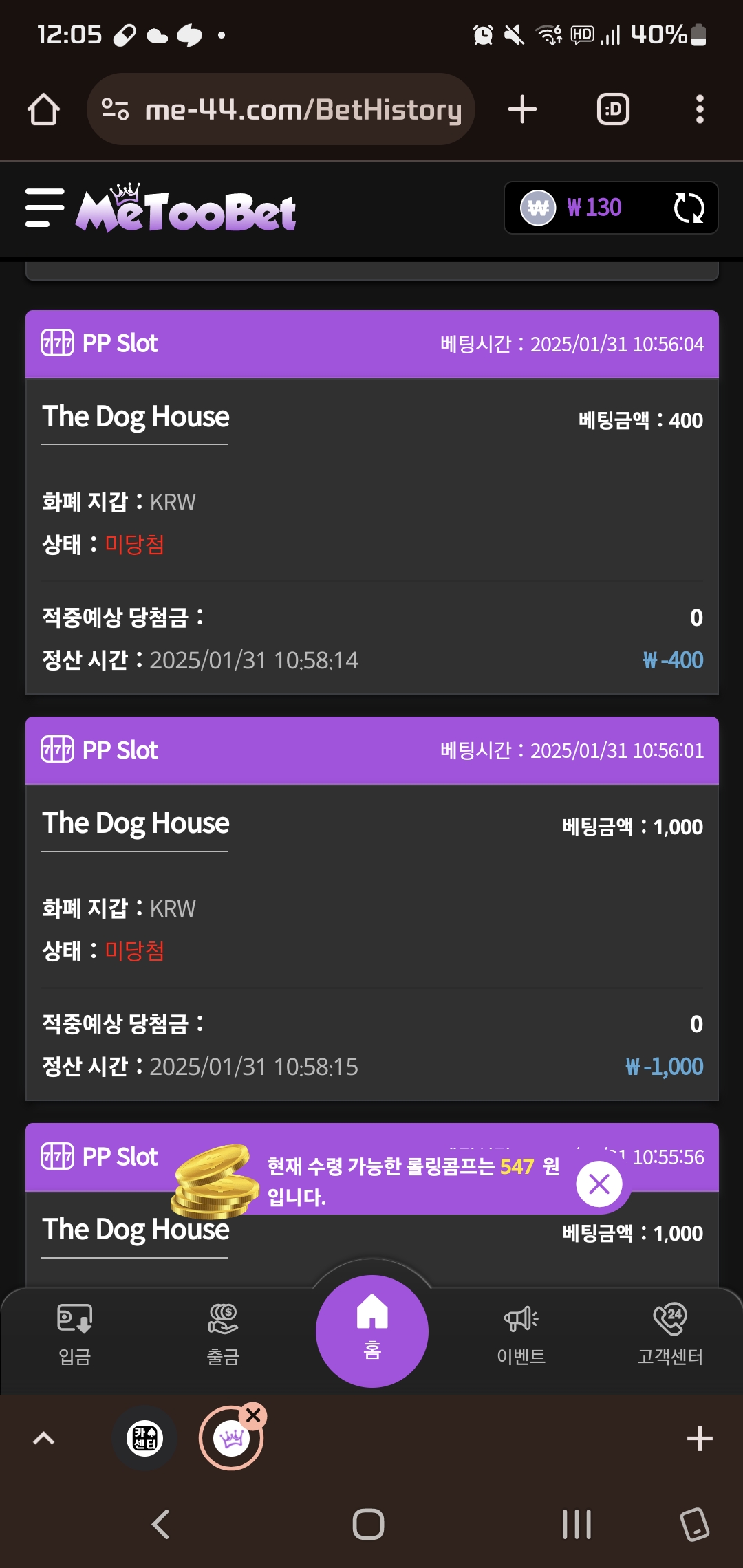Switch to the 카센터 tab icon
The width and height of the screenshot is (743, 1568).
(x=144, y=1438)
